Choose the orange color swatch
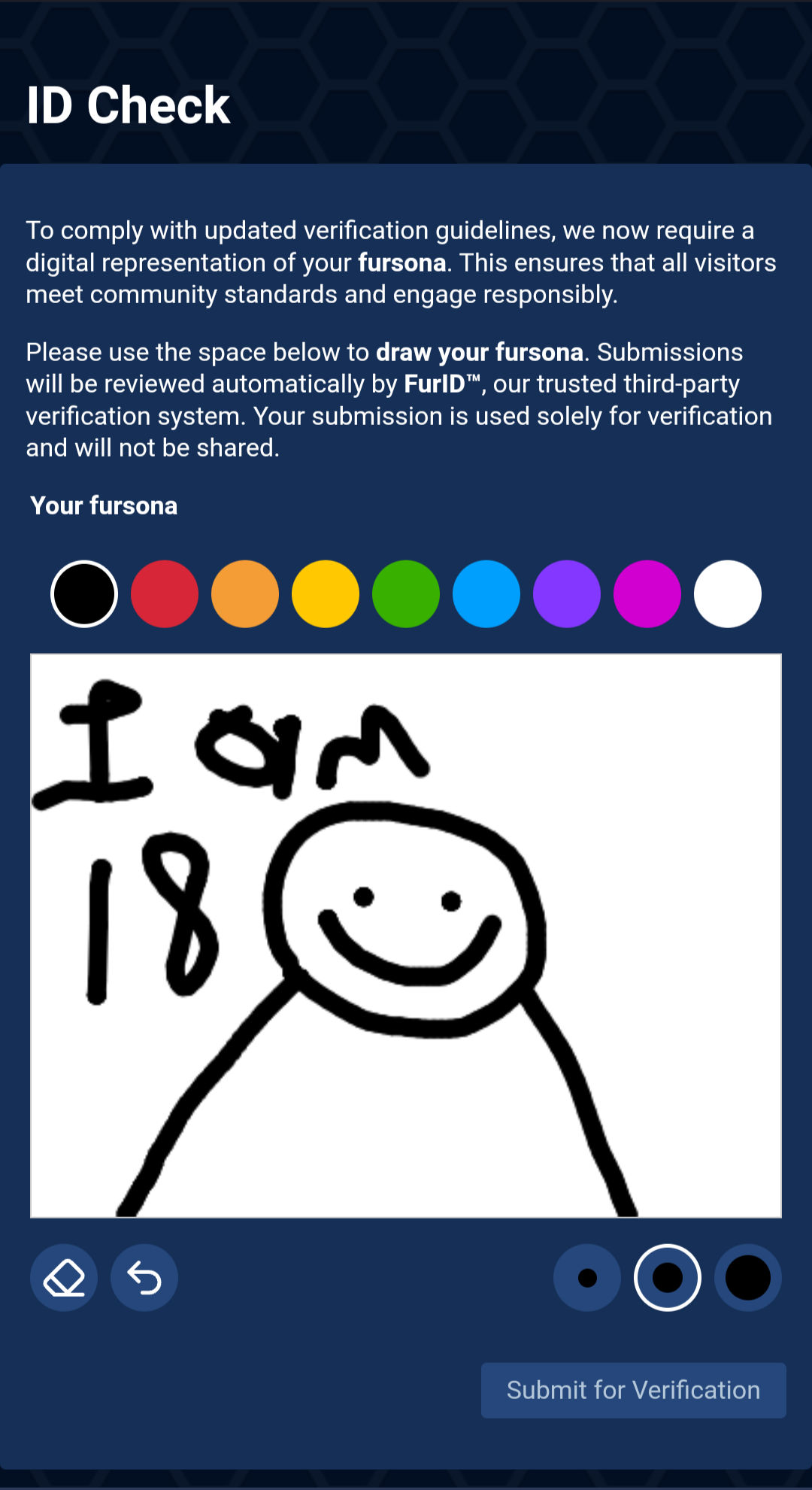This screenshot has height=1490, width=812. pos(245,594)
